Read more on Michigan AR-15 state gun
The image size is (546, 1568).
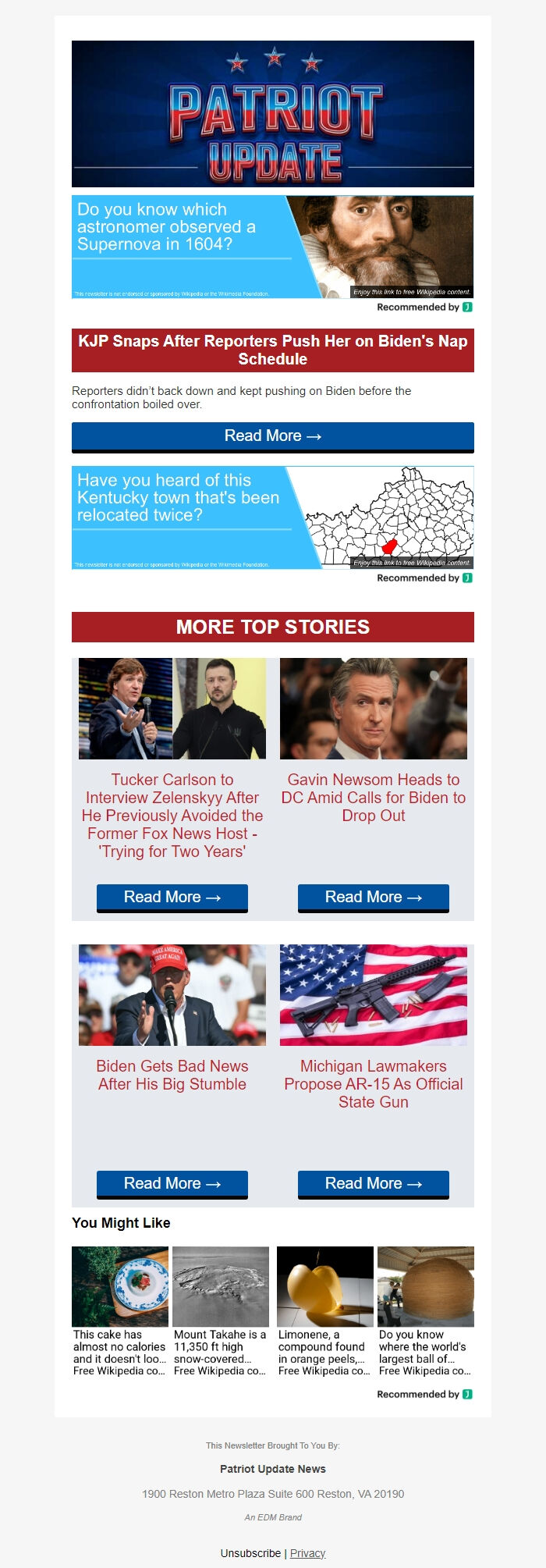[x=373, y=1184]
